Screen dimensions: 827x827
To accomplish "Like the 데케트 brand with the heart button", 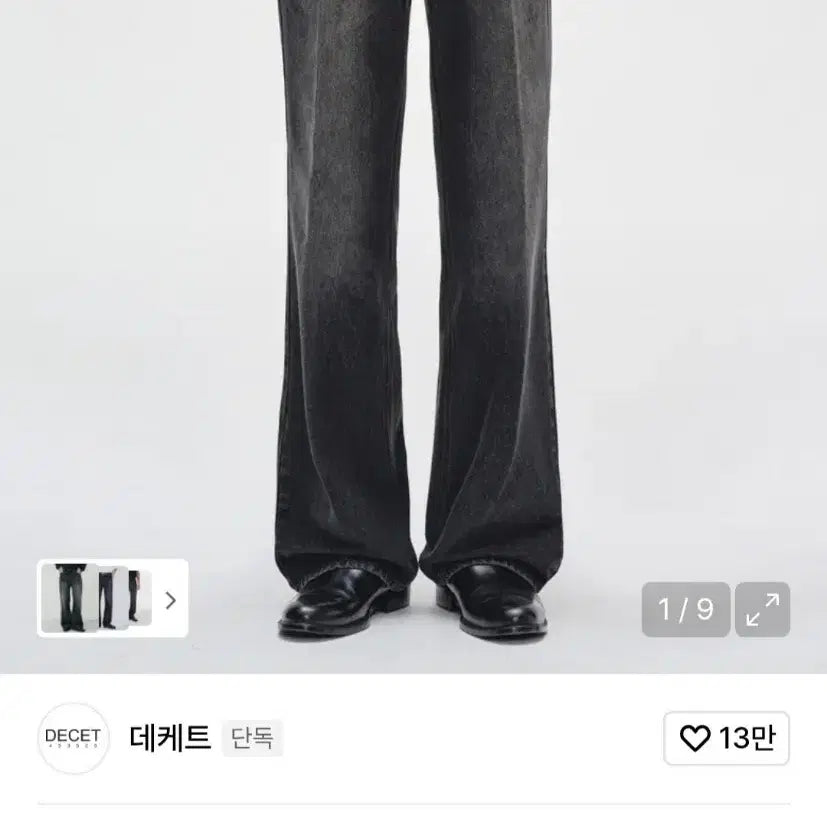I will point(726,739).
